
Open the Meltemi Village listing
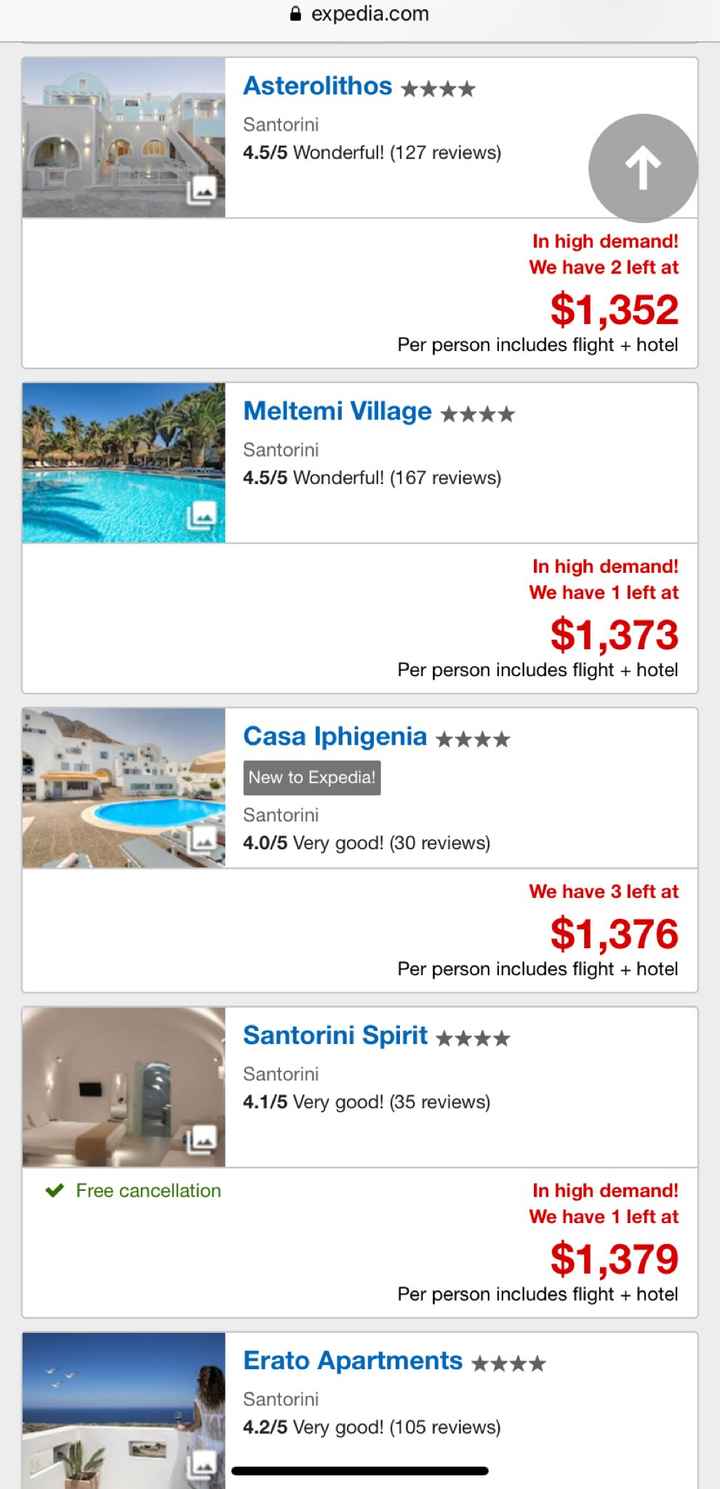338,411
